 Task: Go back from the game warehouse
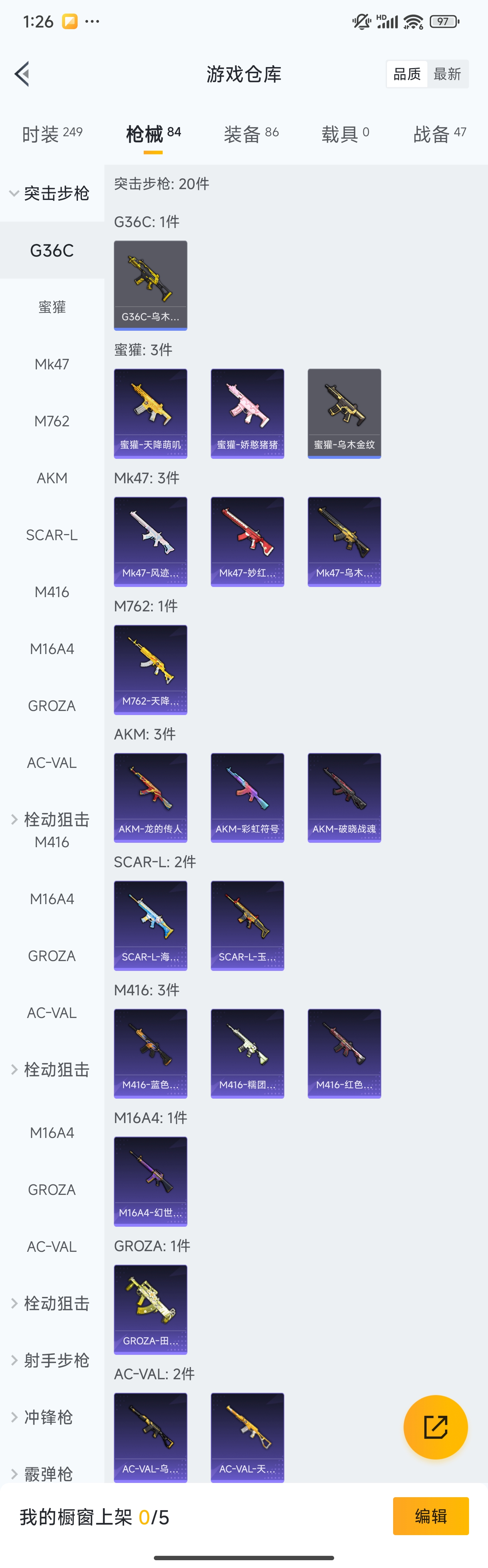[22, 74]
